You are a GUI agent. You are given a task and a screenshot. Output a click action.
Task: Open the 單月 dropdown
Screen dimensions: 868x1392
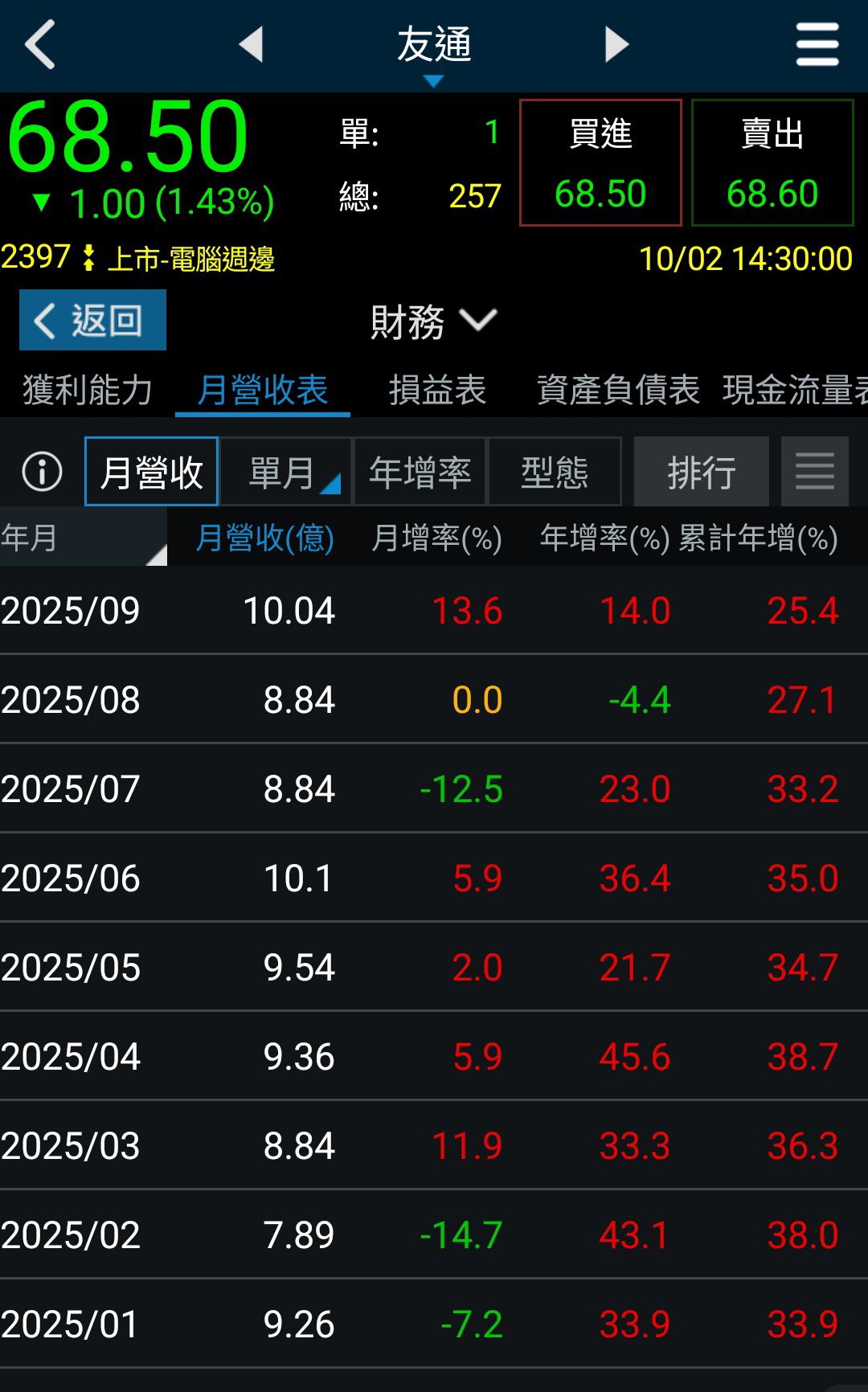[x=285, y=471]
